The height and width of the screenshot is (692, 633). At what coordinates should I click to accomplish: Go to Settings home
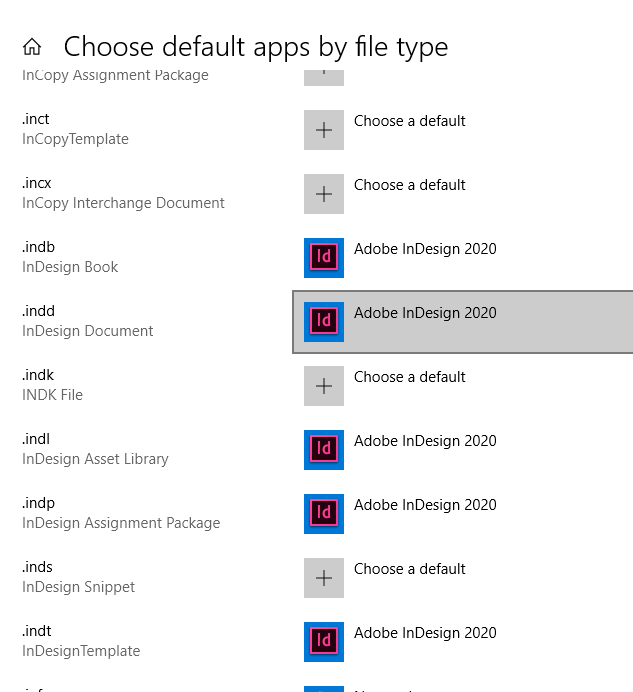pos(32,47)
